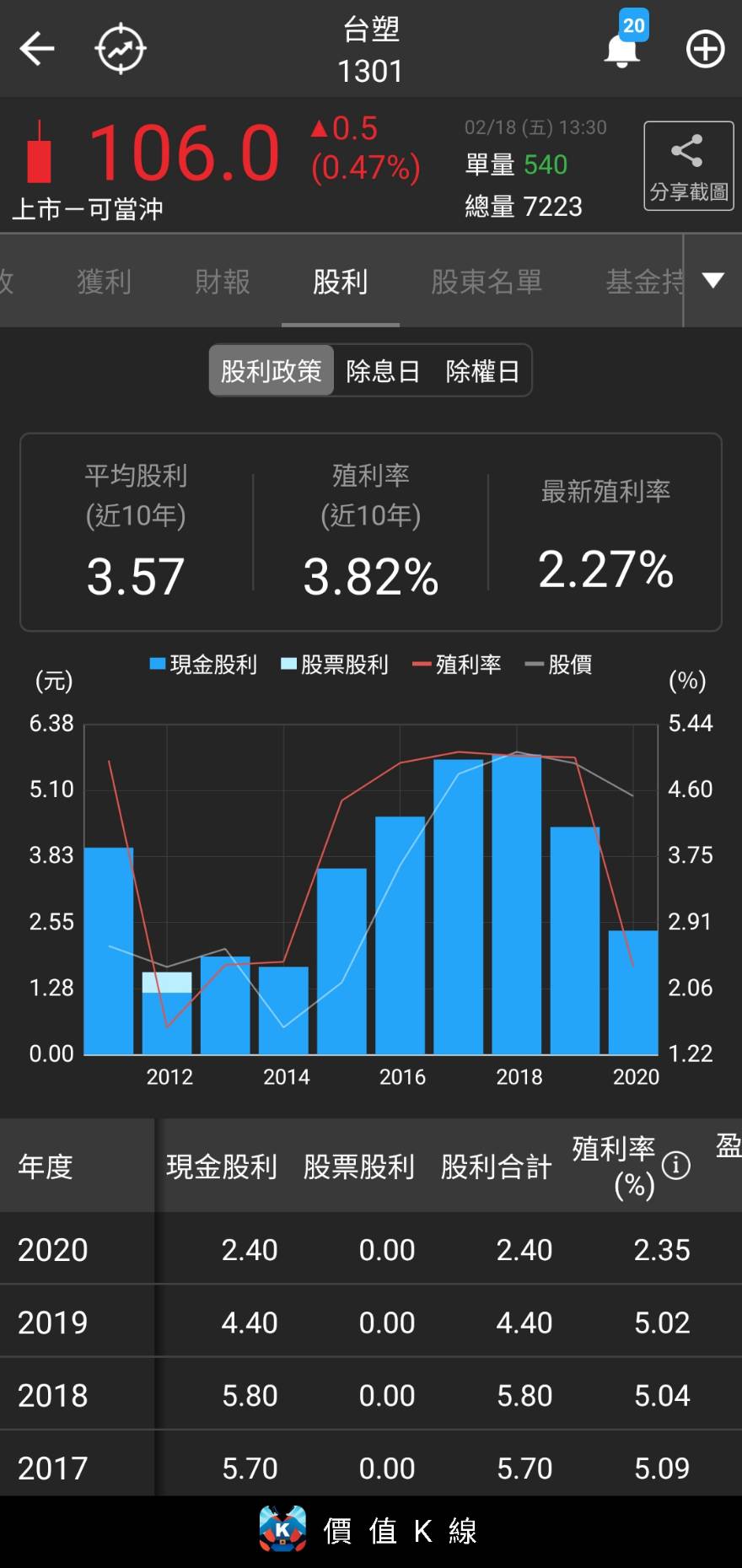The width and height of the screenshot is (742, 1568).
Task: Select the 除權日 option
Action: (x=483, y=369)
